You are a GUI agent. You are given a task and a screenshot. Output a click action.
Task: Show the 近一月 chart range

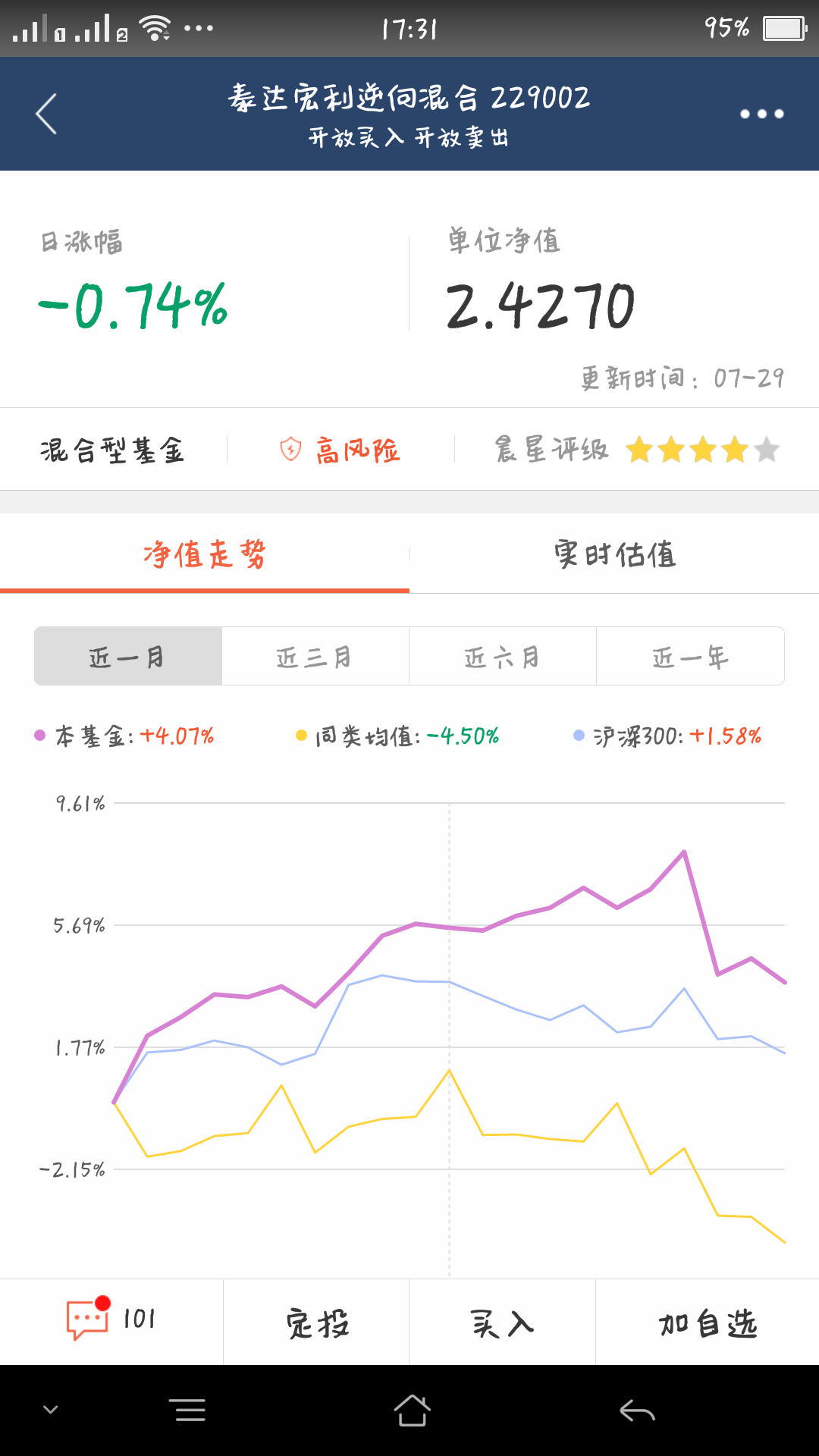point(128,656)
